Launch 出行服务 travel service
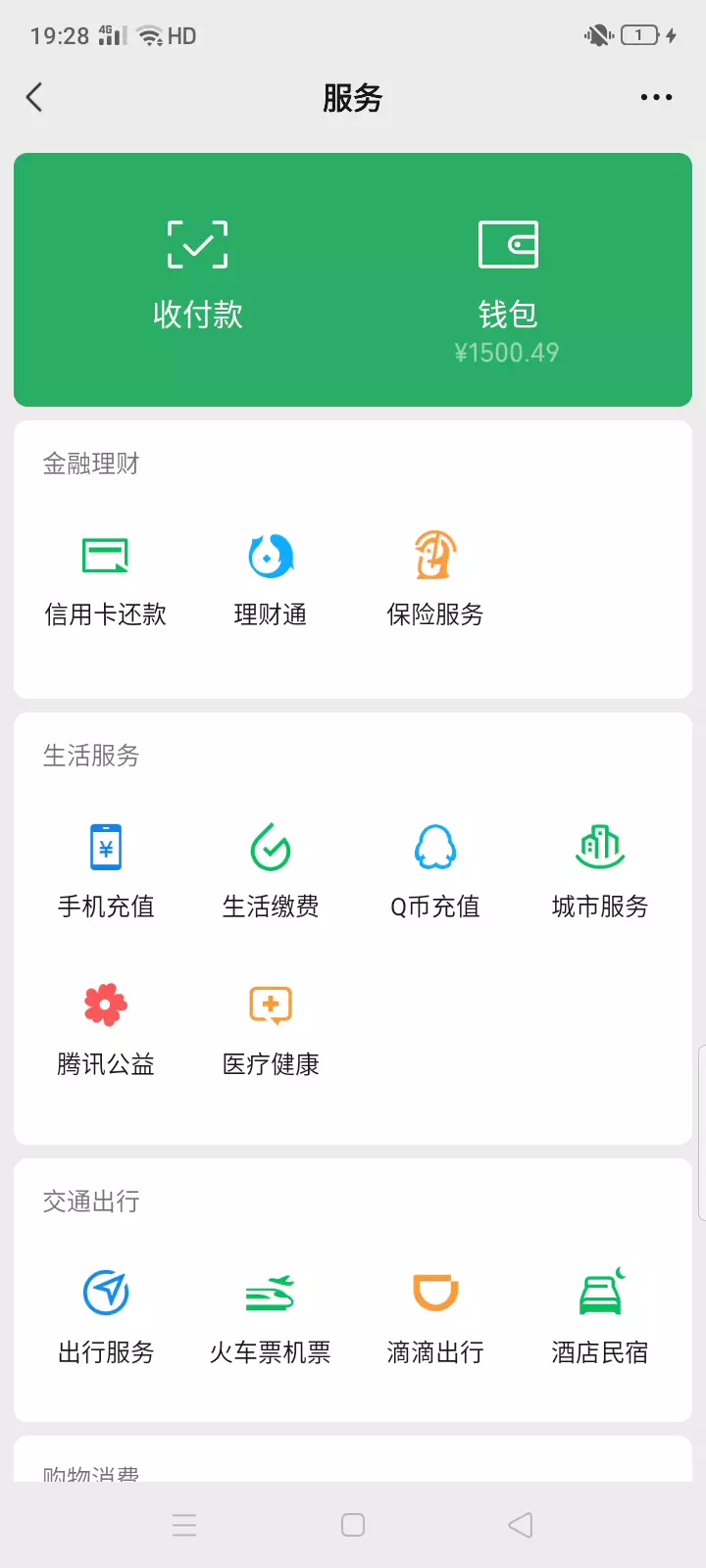The width and height of the screenshot is (706, 1568). point(106,1317)
